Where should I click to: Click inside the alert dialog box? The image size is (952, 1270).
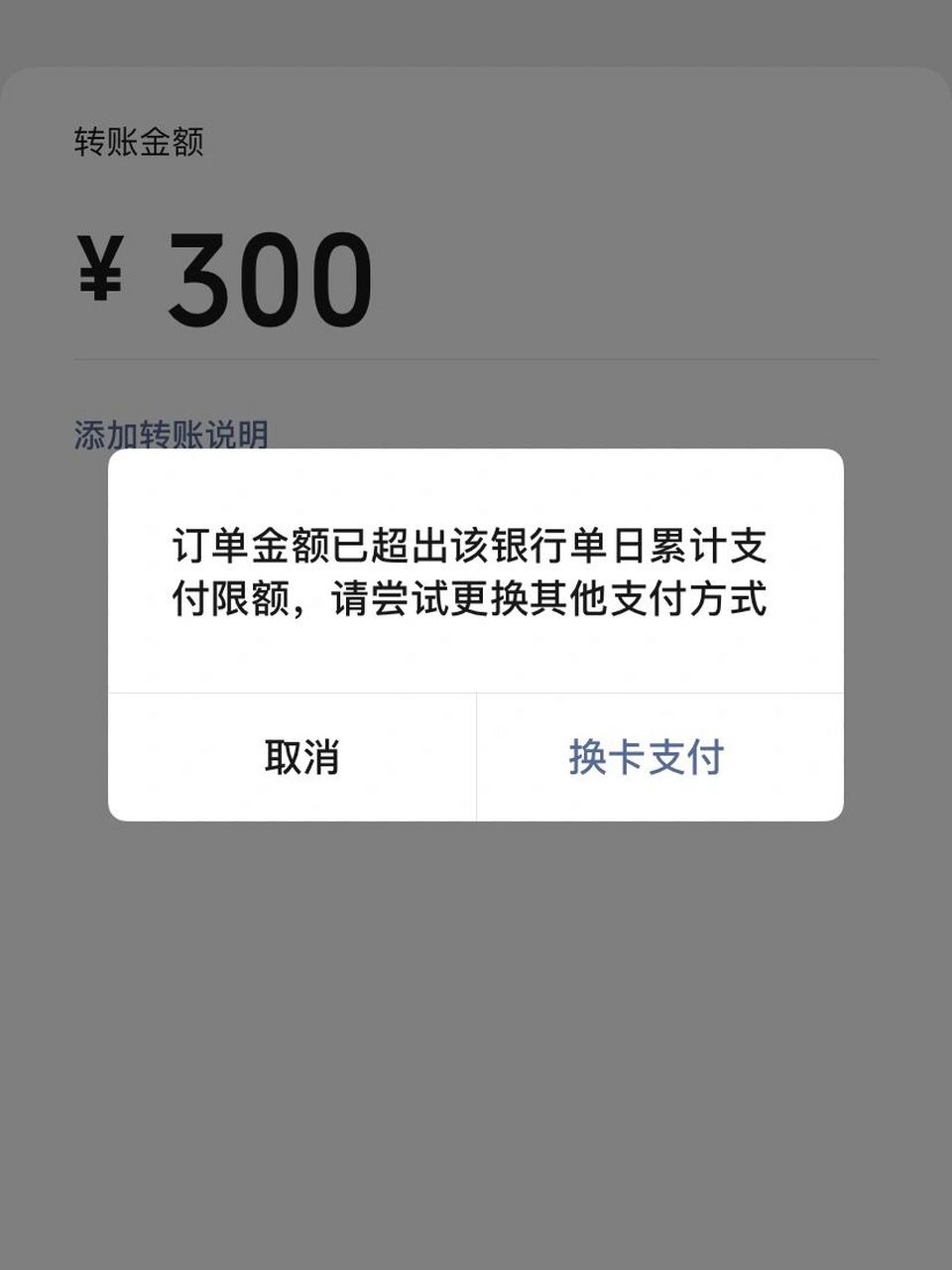coord(476,635)
